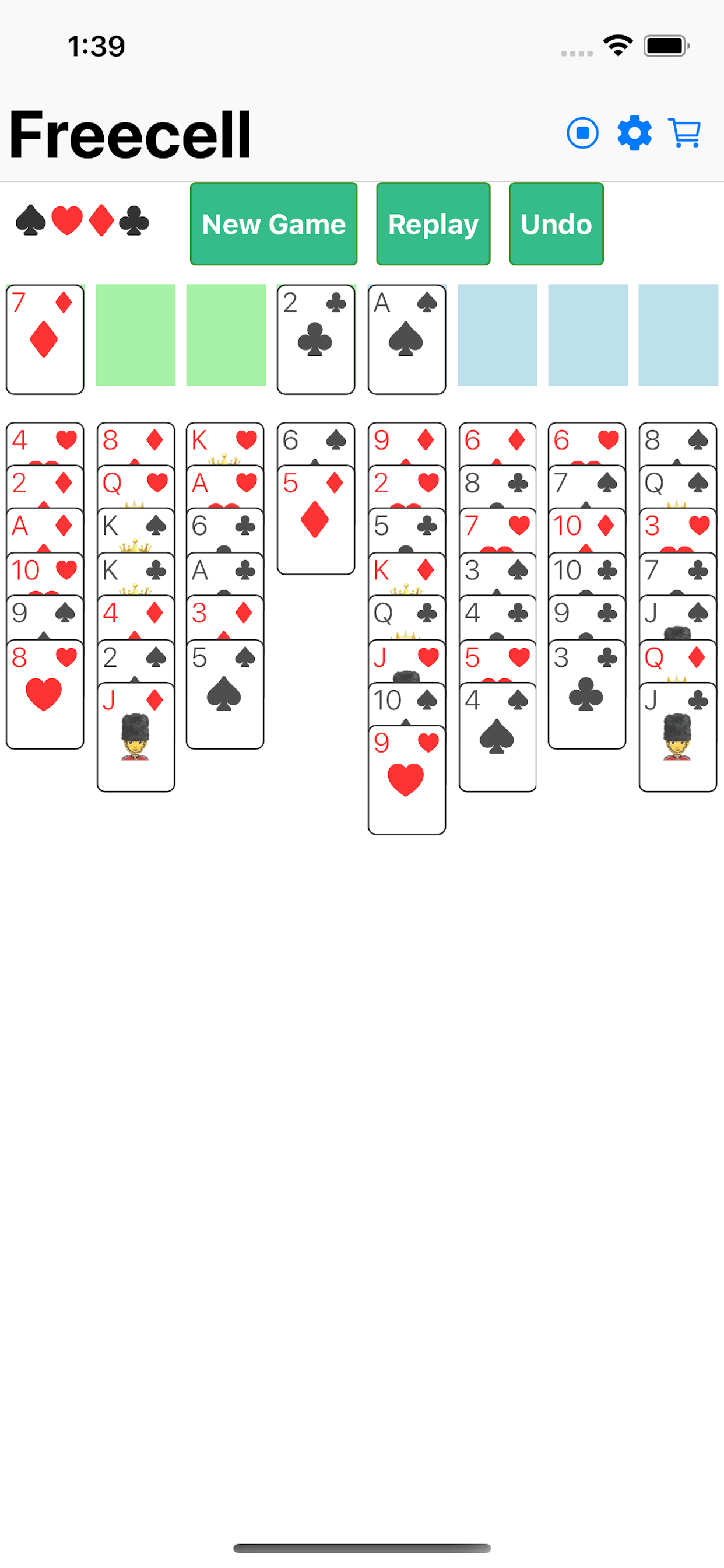Undo the last move
724x1568 pixels.
(x=556, y=224)
